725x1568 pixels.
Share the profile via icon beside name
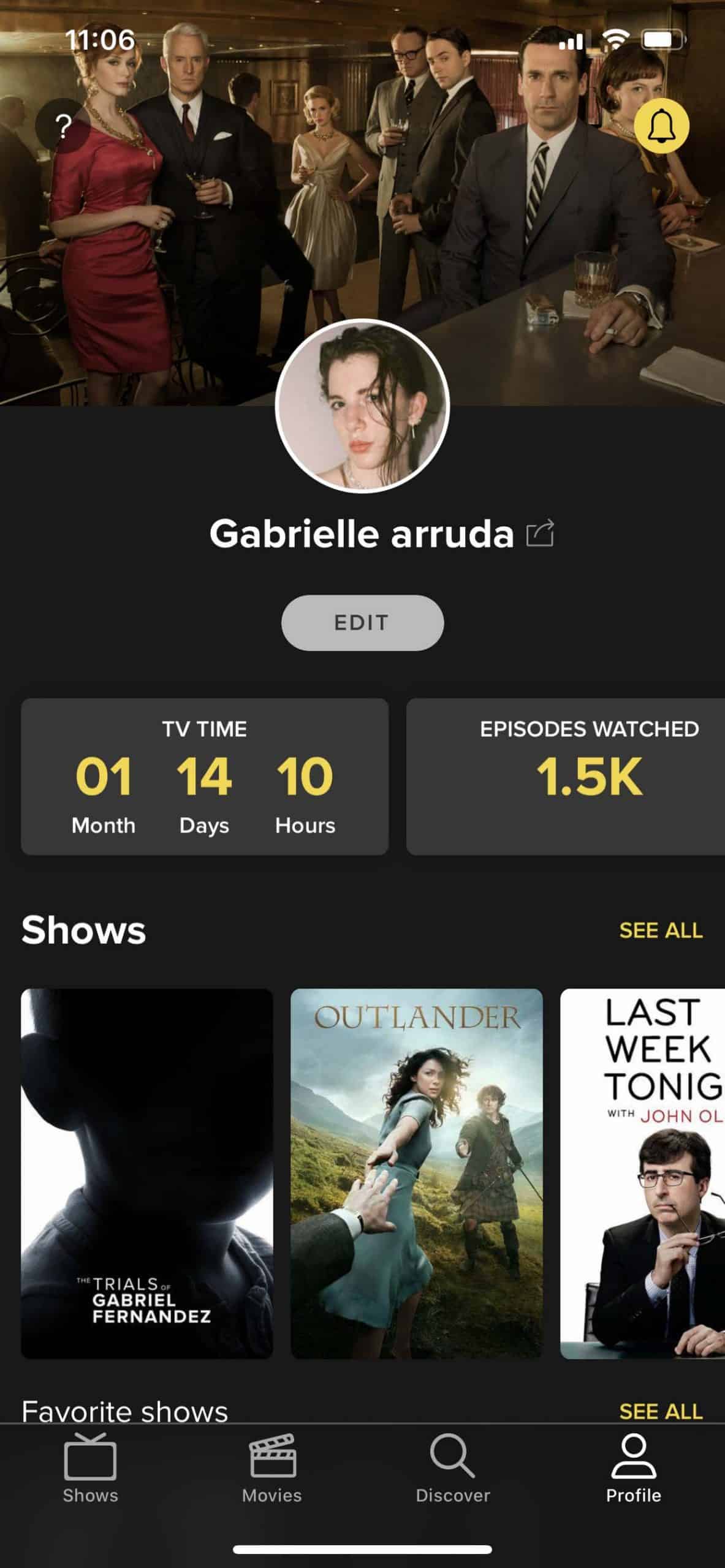[x=541, y=533]
